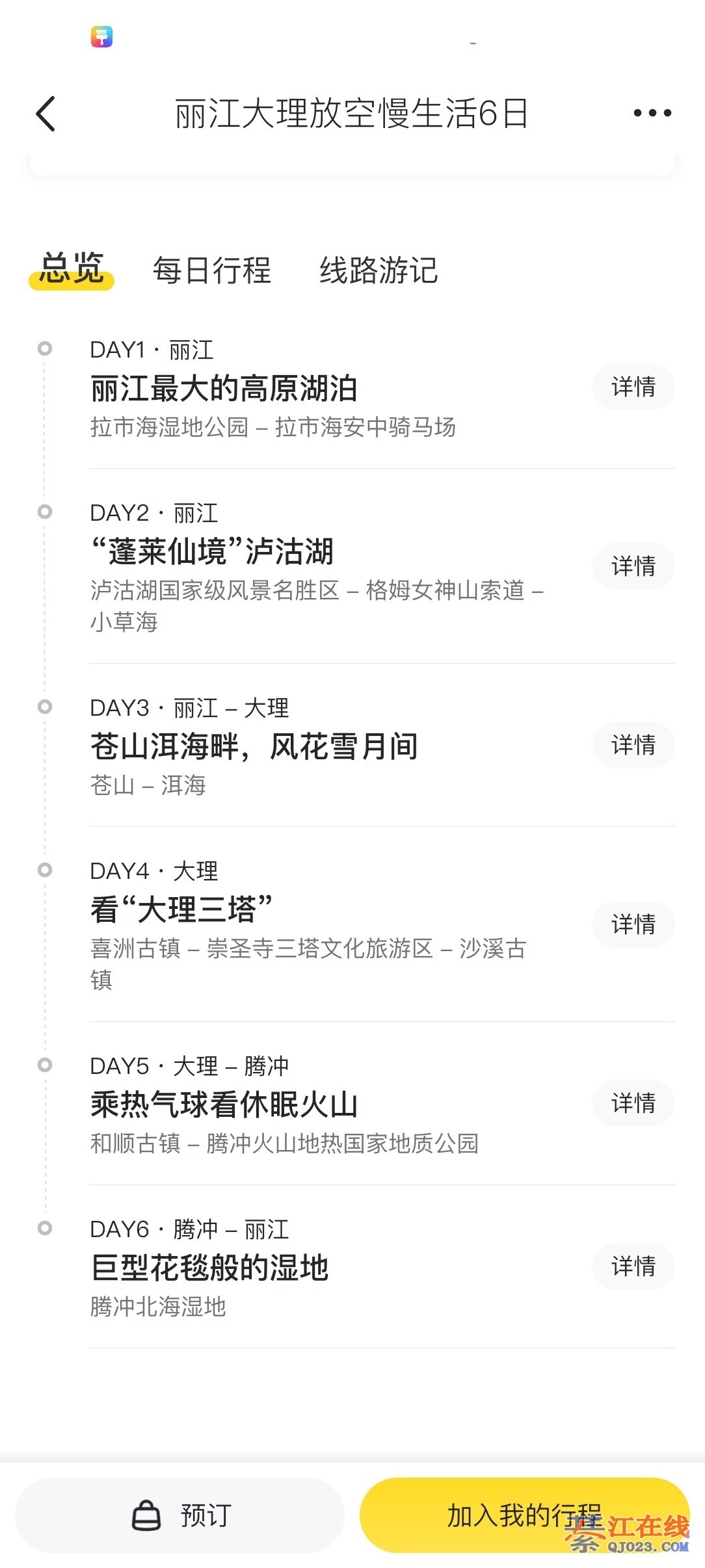Open the three-dot overflow menu
Viewport: 705px width, 1568px height.
[x=652, y=113]
